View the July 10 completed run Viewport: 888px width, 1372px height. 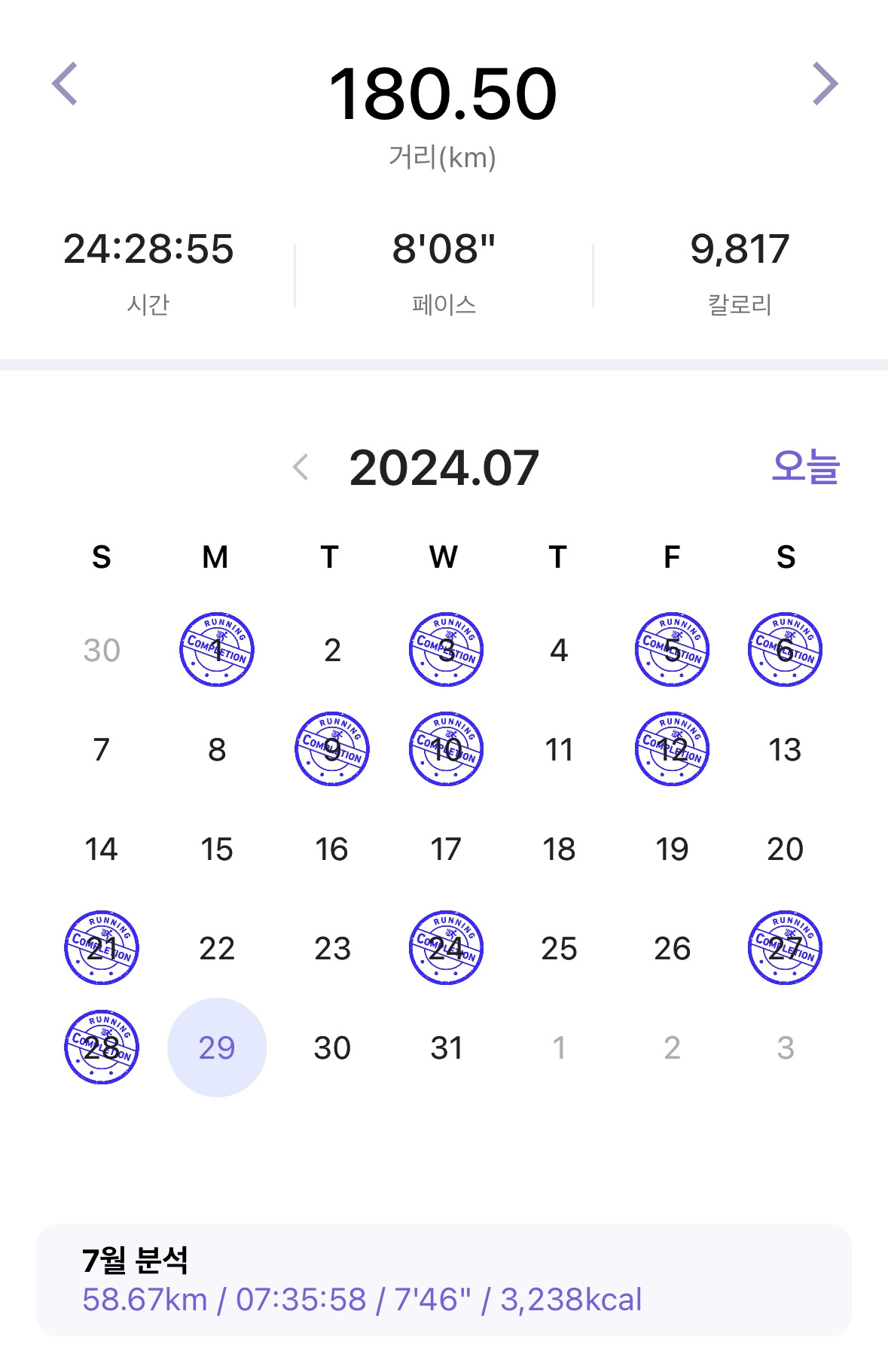coord(447,749)
